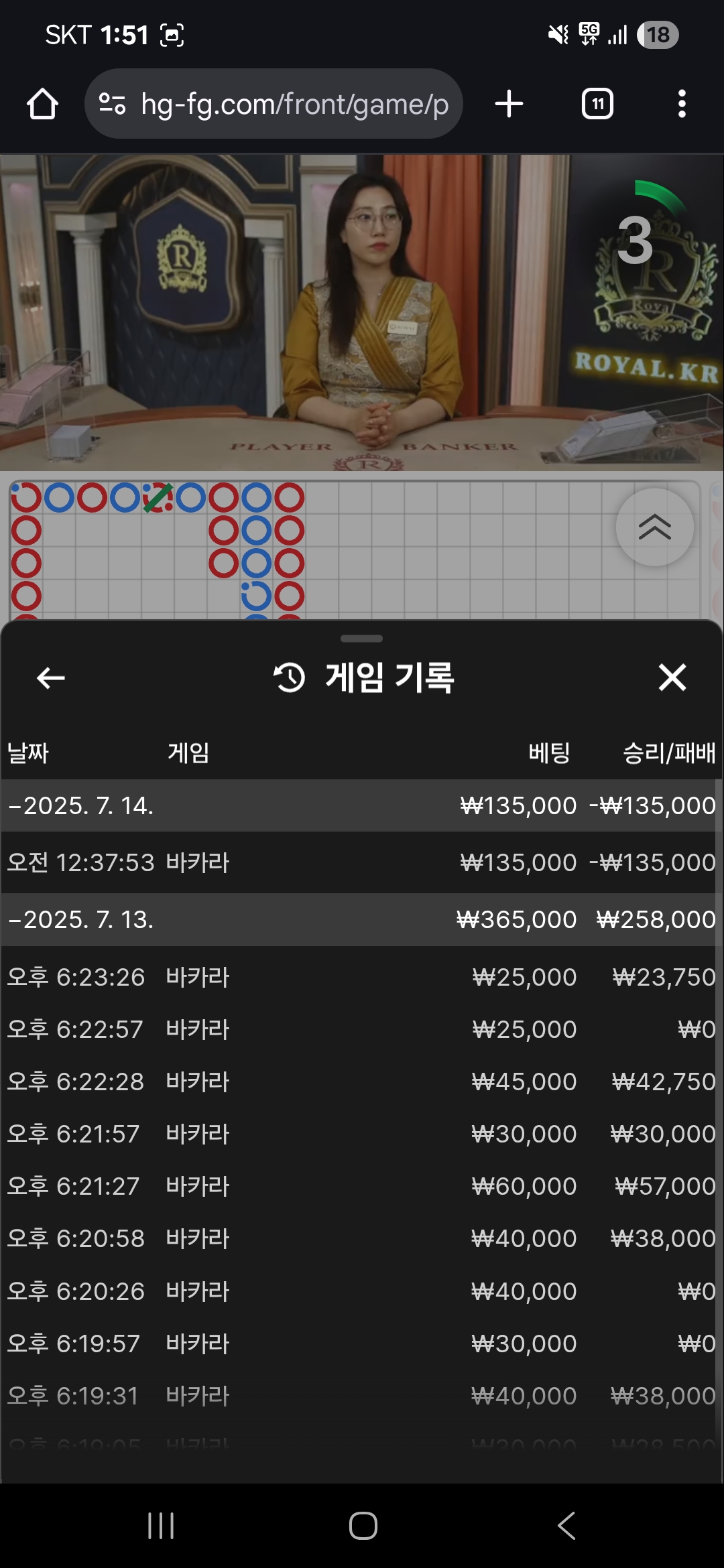This screenshot has width=724, height=1568.
Task: Go to the browser home page
Action: tap(42, 104)
